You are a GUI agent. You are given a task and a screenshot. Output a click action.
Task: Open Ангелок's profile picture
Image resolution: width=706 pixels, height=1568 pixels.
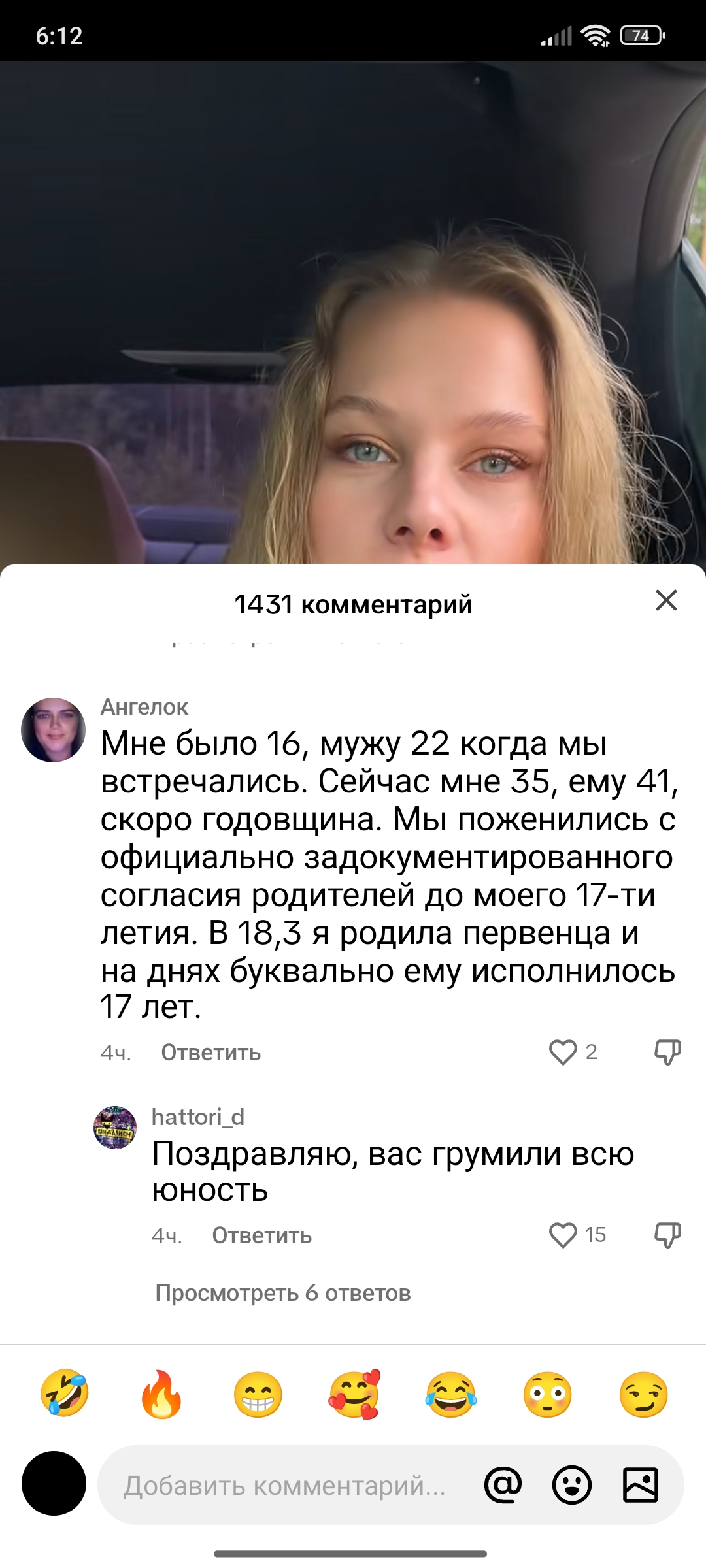coord(54,730)
